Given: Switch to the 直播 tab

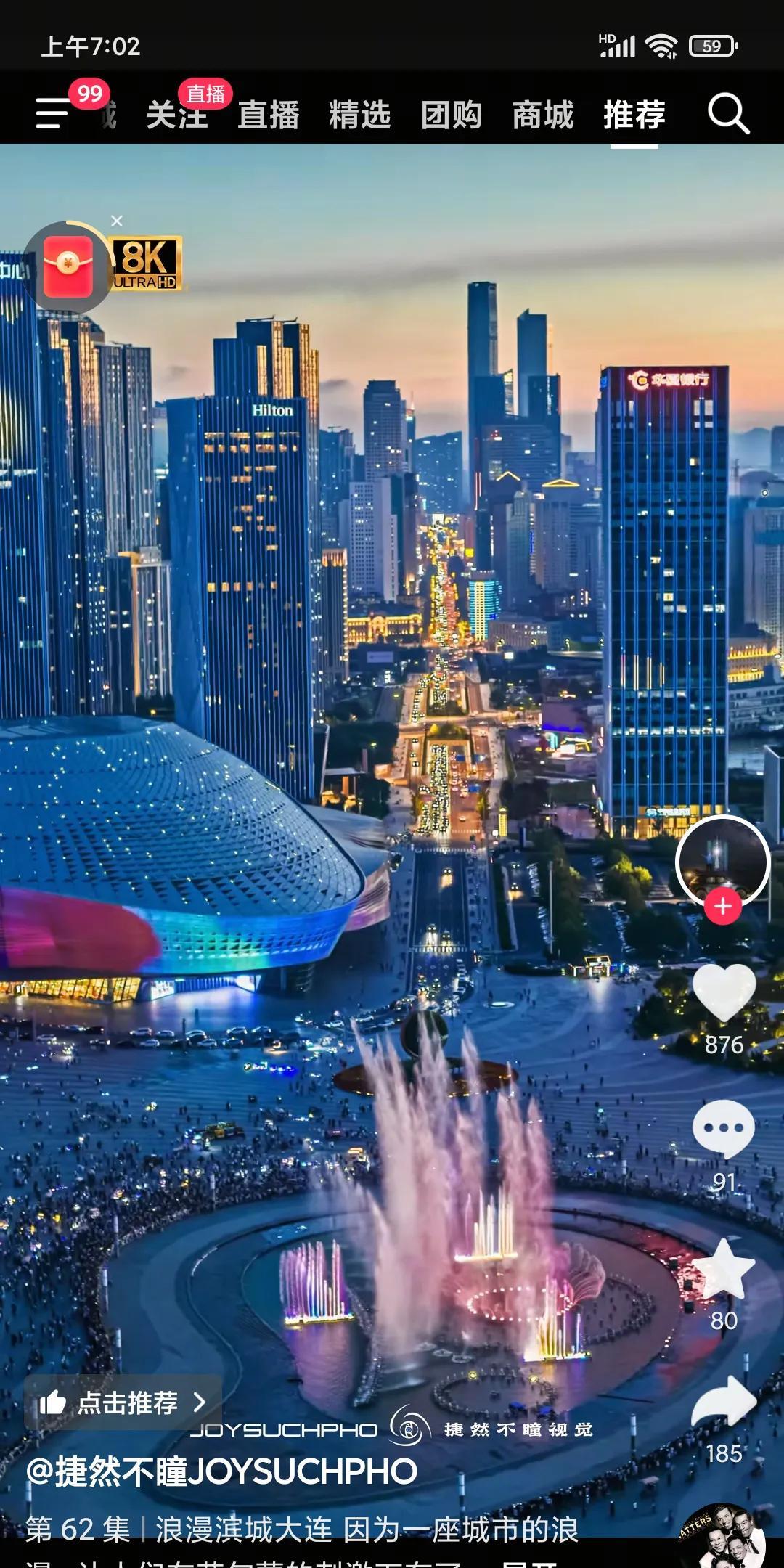Looking at the screenshot, I should (x=269, y=115).
